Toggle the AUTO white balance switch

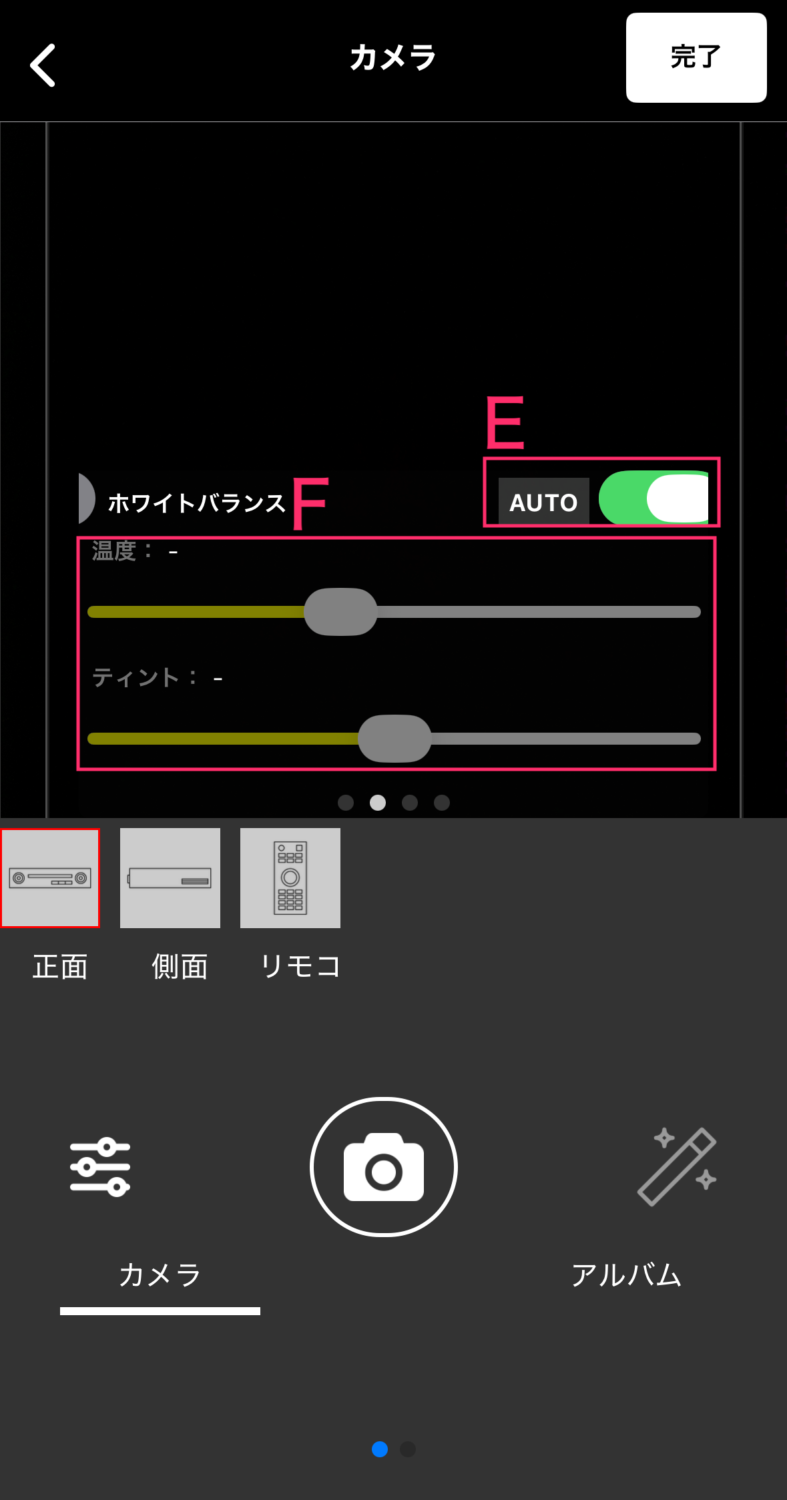(x=655, y=499)
